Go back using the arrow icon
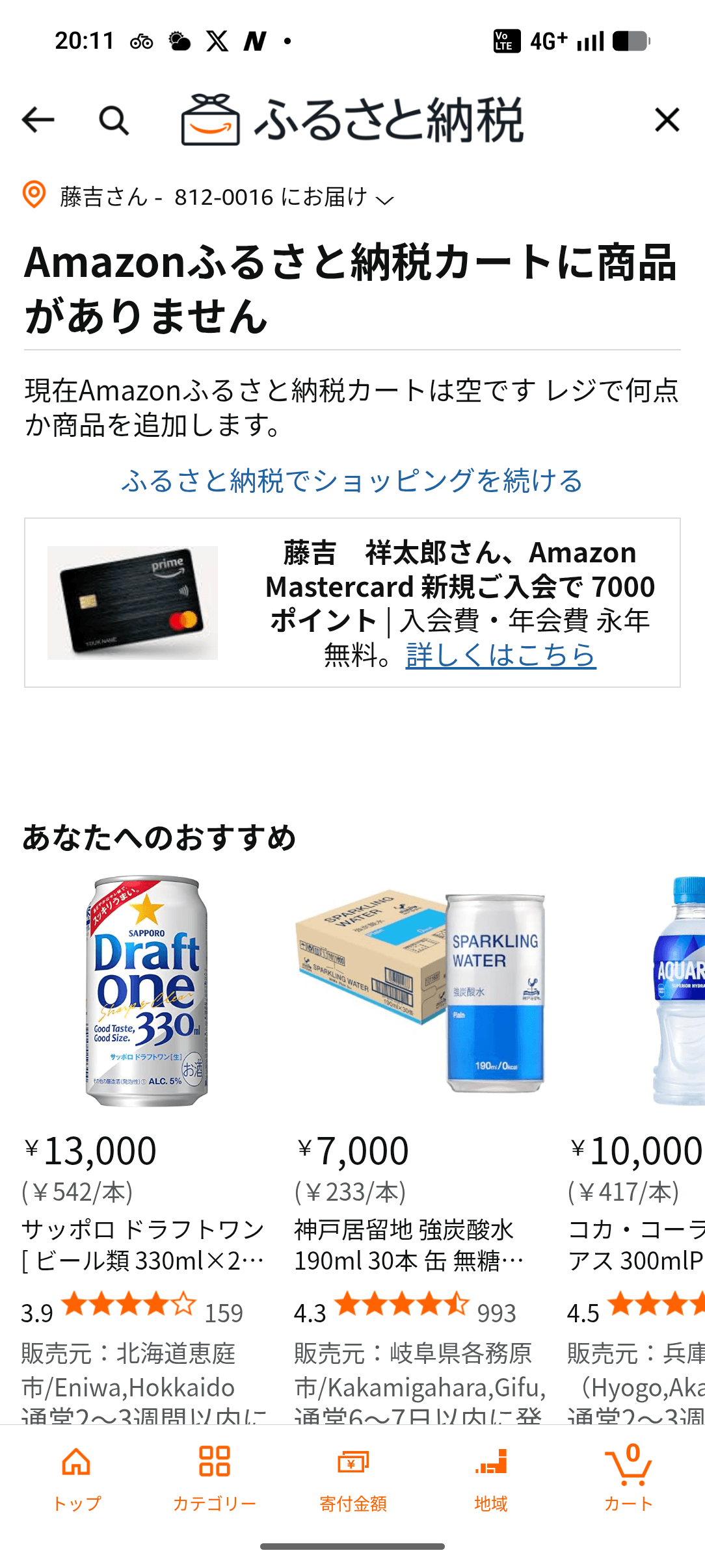This screenshot has width=705, height=1568. [x=38, y=120]
